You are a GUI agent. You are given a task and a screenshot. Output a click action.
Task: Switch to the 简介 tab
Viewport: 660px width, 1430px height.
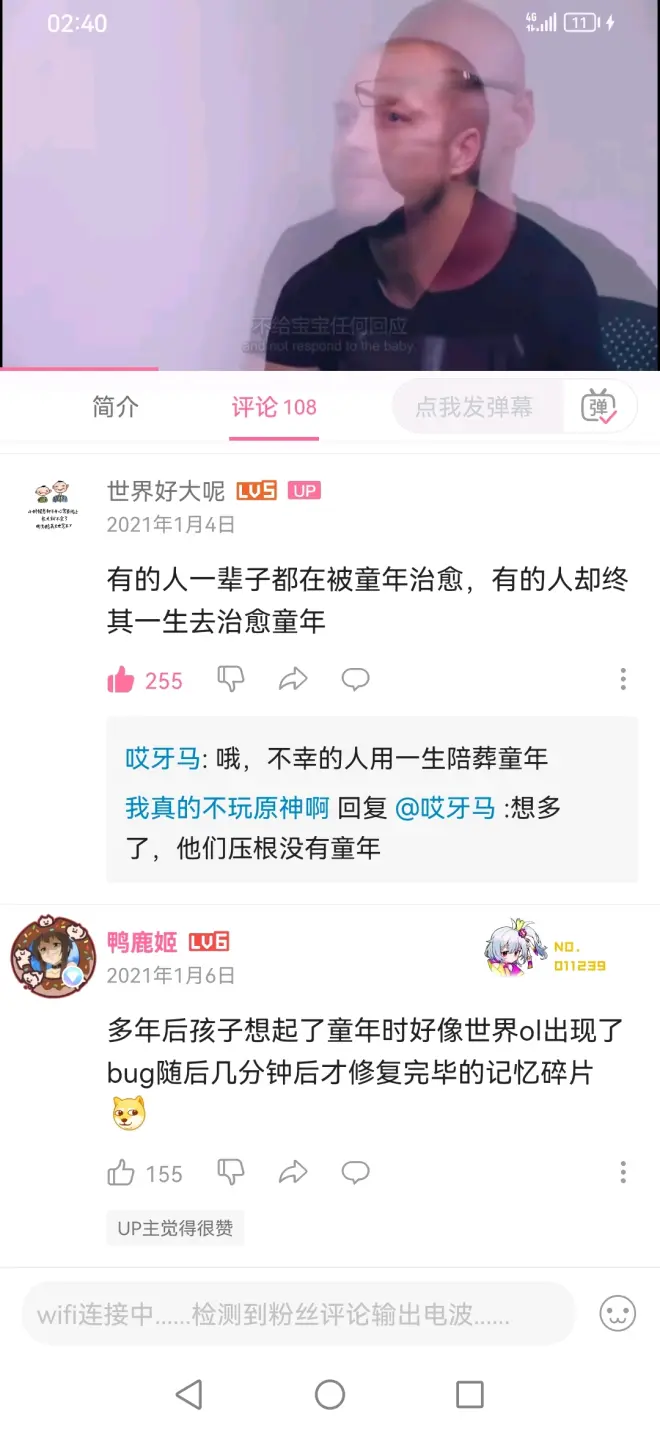tap(115, 407)
